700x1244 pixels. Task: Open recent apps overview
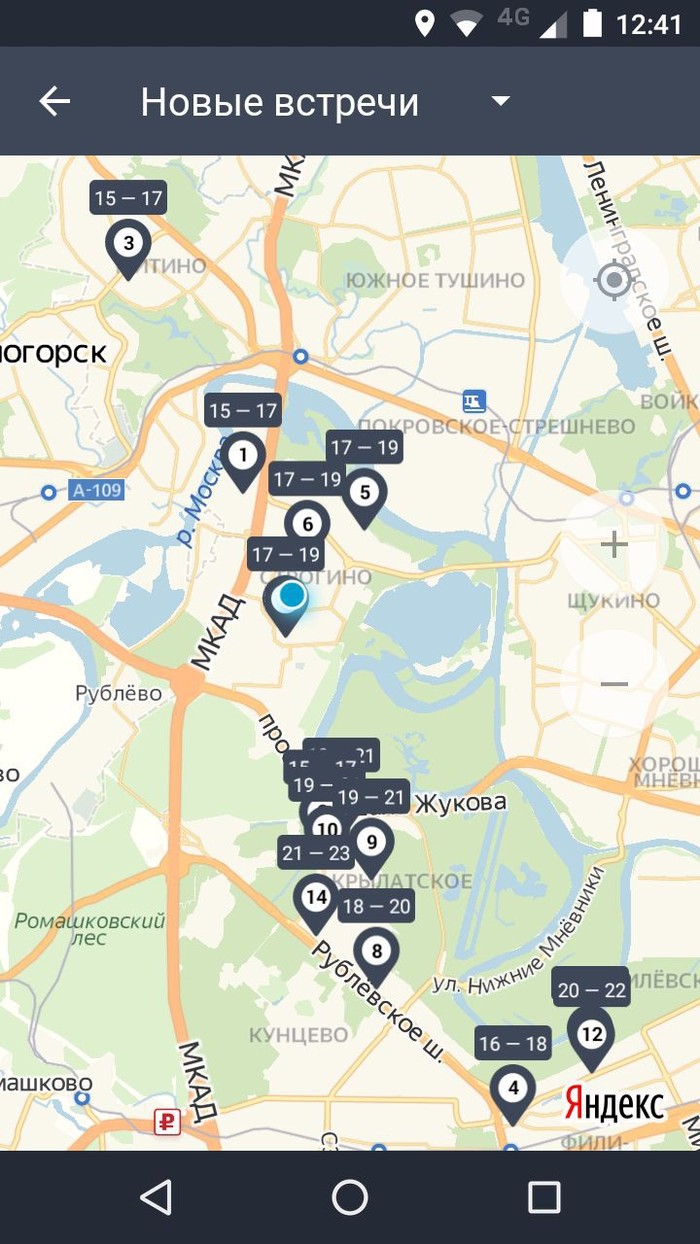tap(544, 1196)
